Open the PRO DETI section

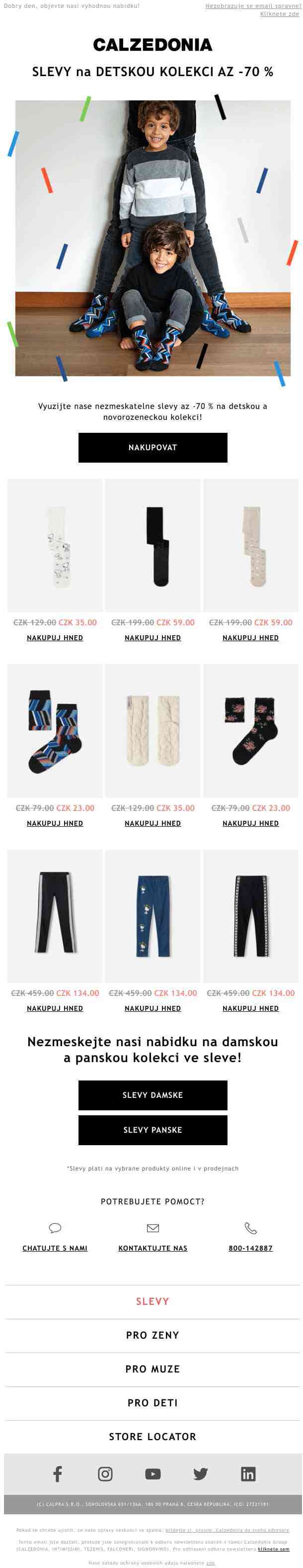[x=152, y=1402]
